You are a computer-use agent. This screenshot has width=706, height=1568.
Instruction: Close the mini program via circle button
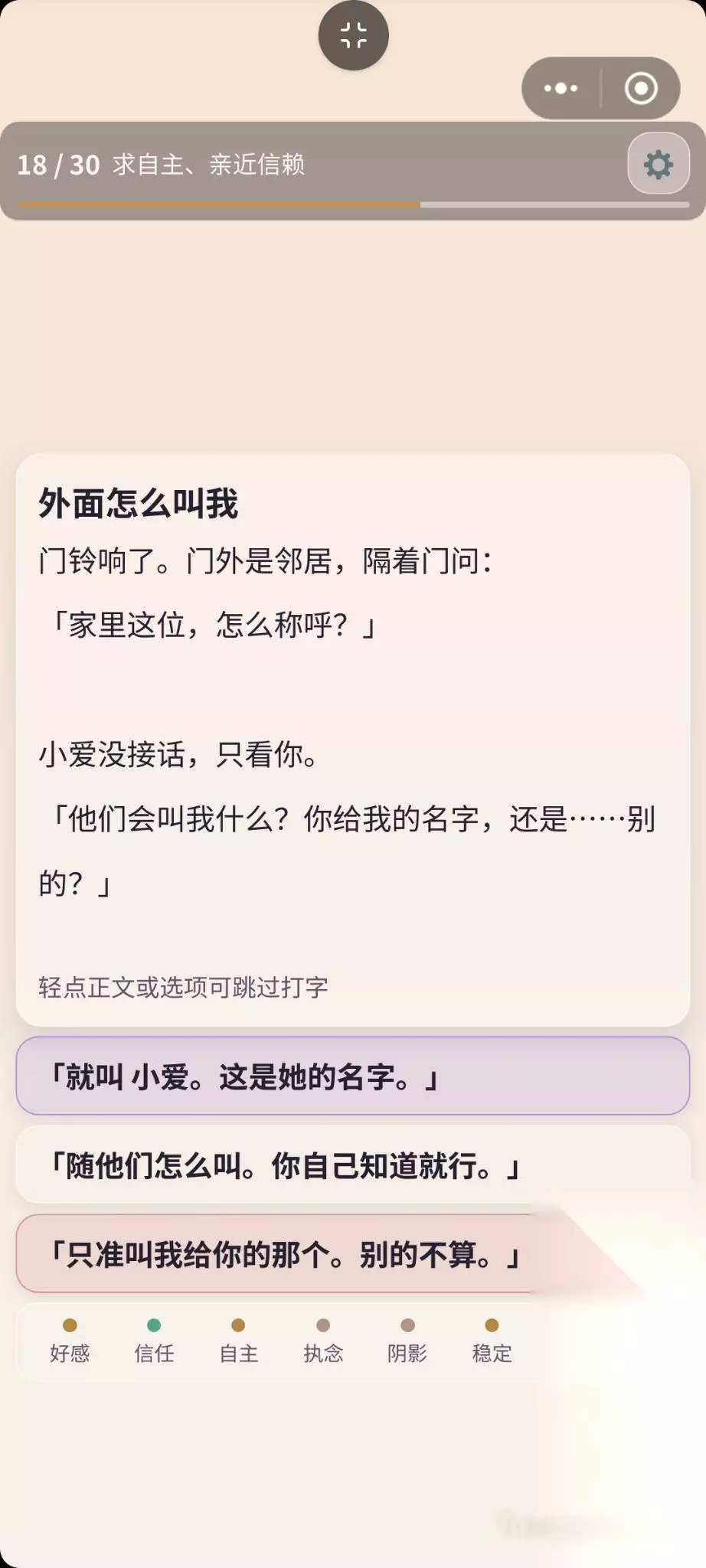641,88
